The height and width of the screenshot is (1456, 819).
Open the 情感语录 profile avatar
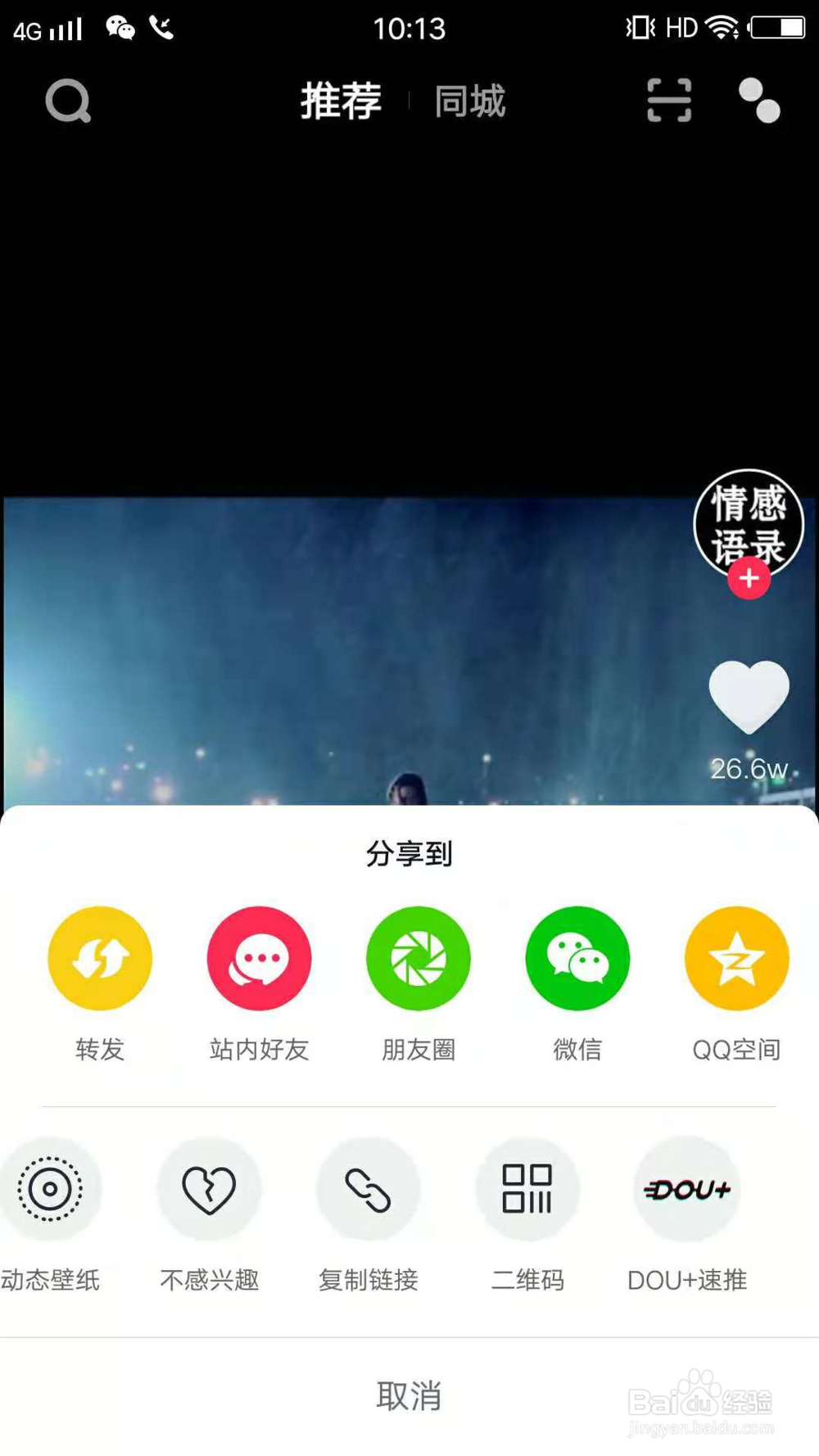(x=749, y=524)
